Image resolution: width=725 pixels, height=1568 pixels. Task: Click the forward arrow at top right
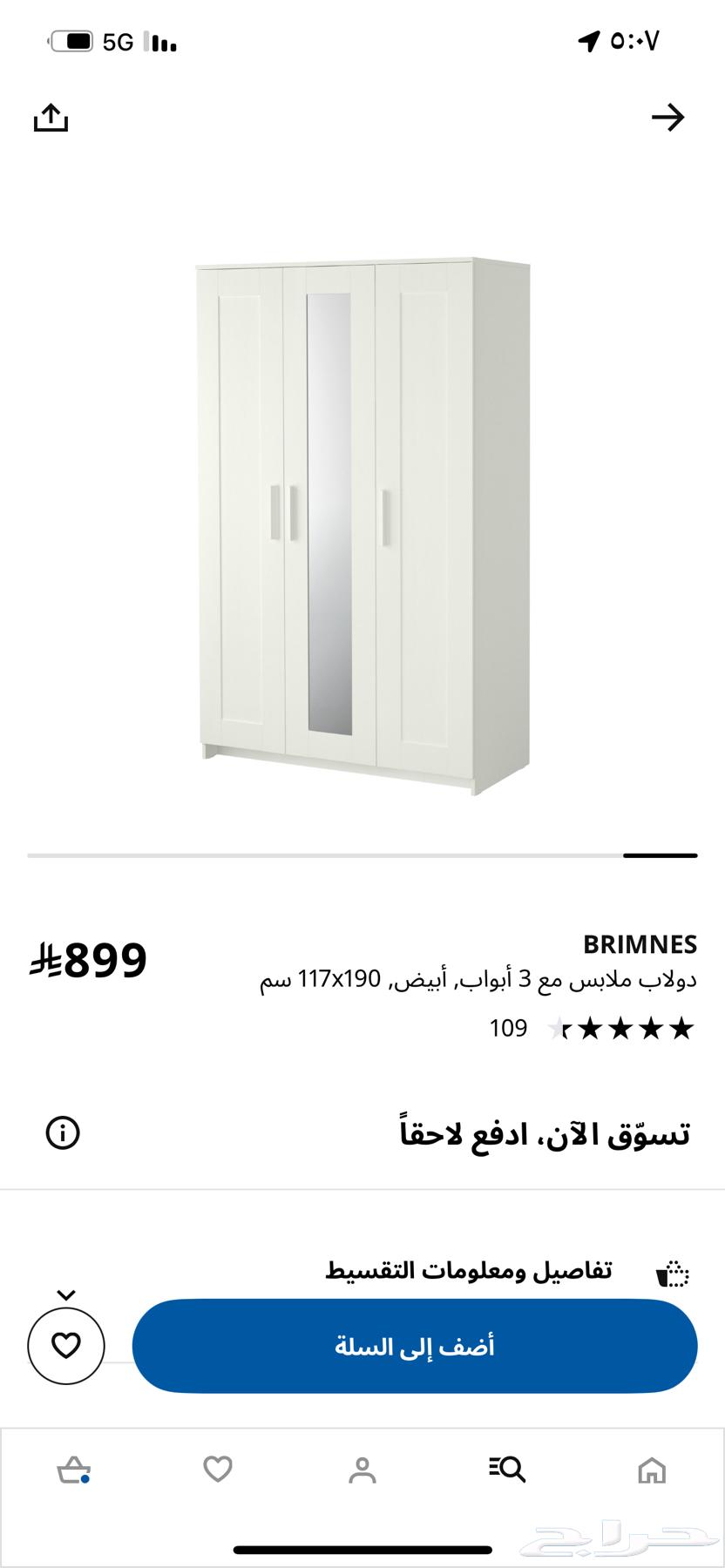pos(669,117)
